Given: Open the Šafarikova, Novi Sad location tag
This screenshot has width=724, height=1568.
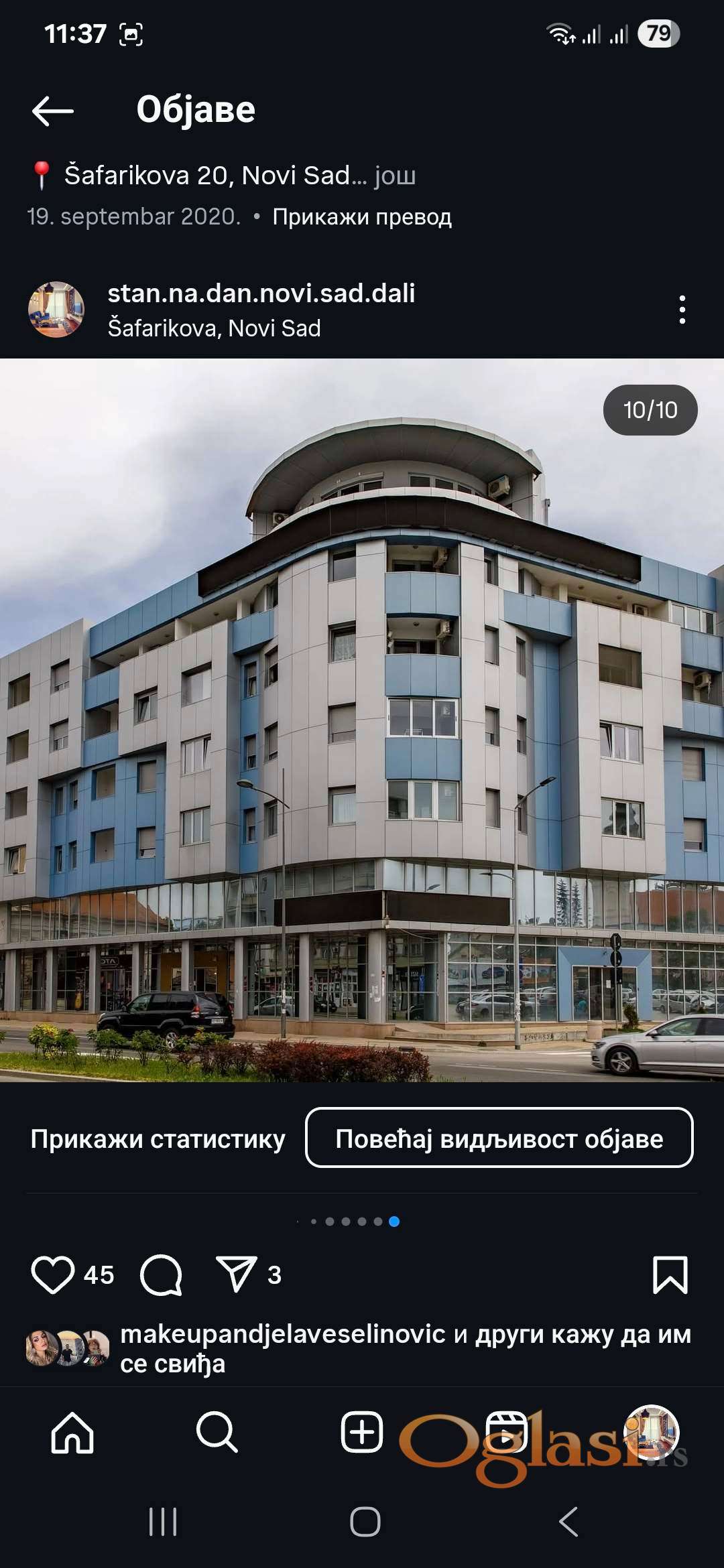Looking at the screenshot, I should [215, 328].
